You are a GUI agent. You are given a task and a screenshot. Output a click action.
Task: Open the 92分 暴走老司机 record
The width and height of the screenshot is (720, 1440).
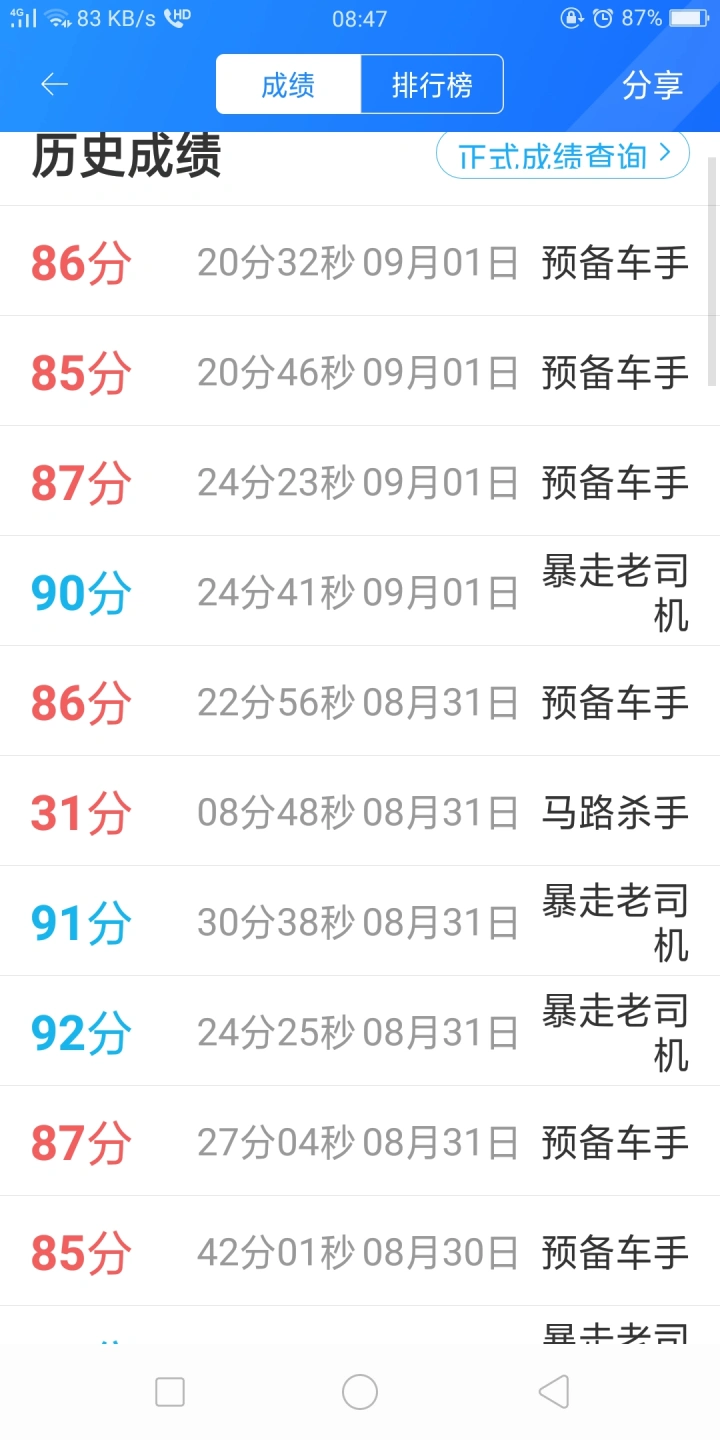tap(360, 1031)
